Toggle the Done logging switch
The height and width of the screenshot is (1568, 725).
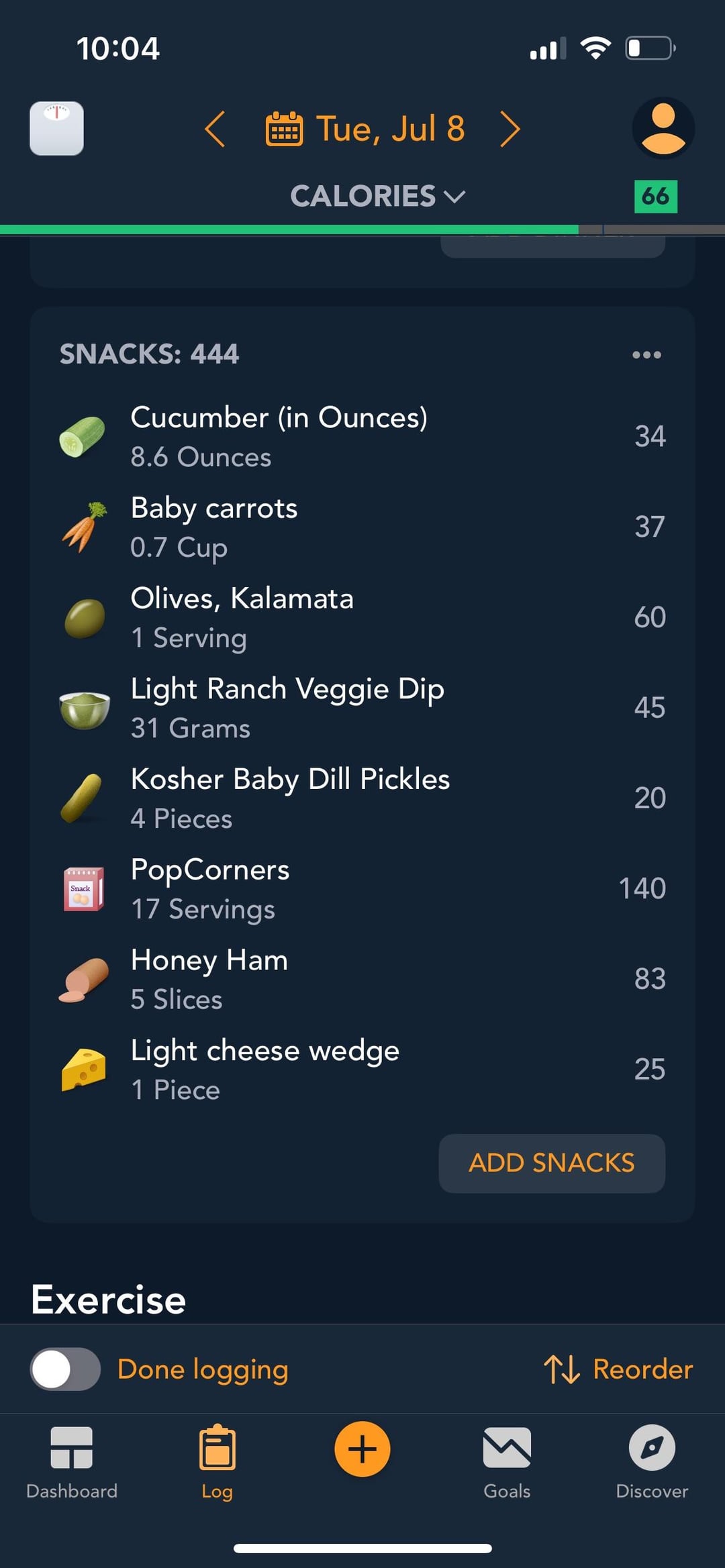65,1369
